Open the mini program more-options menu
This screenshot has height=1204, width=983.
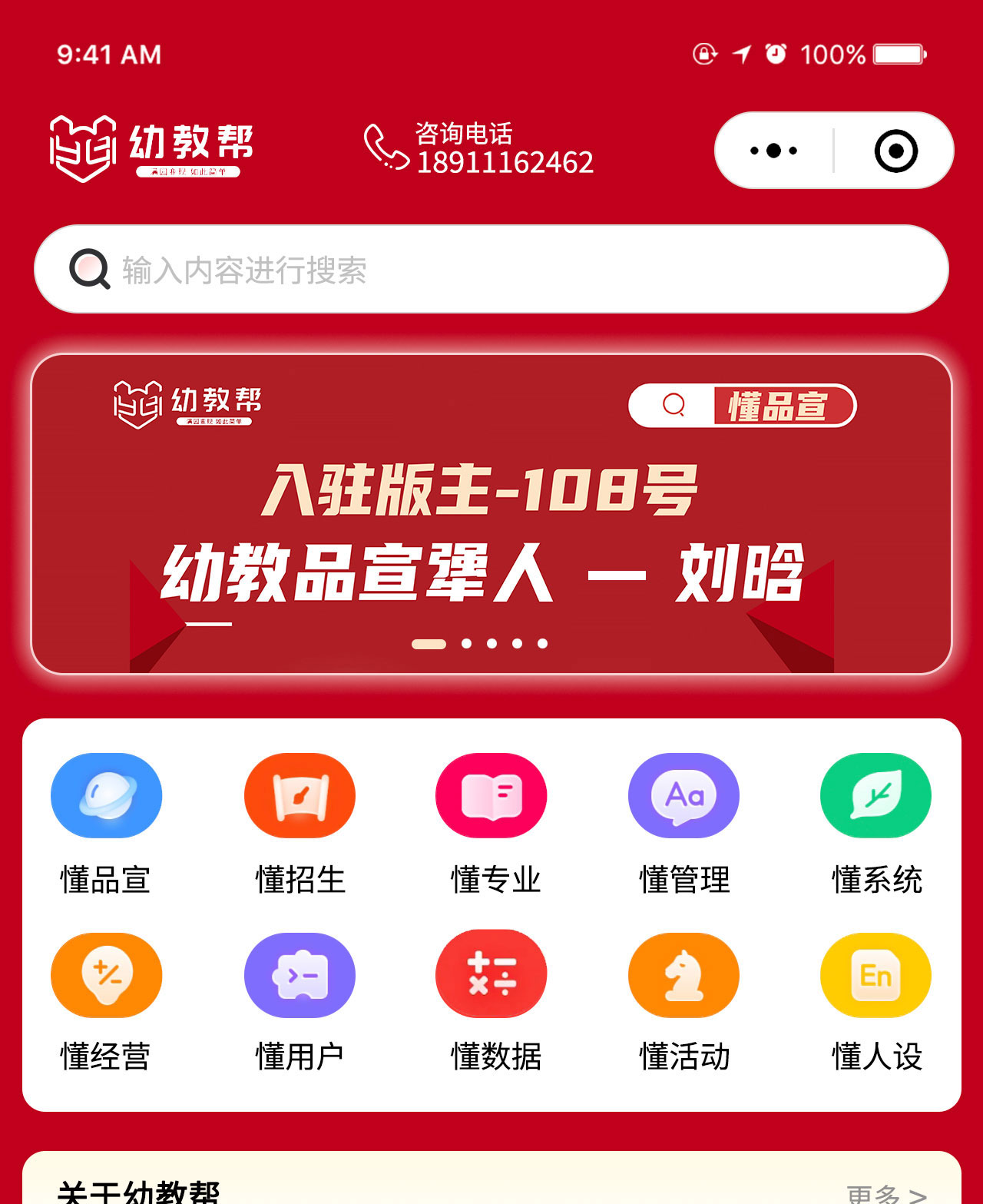coord(774,151)
